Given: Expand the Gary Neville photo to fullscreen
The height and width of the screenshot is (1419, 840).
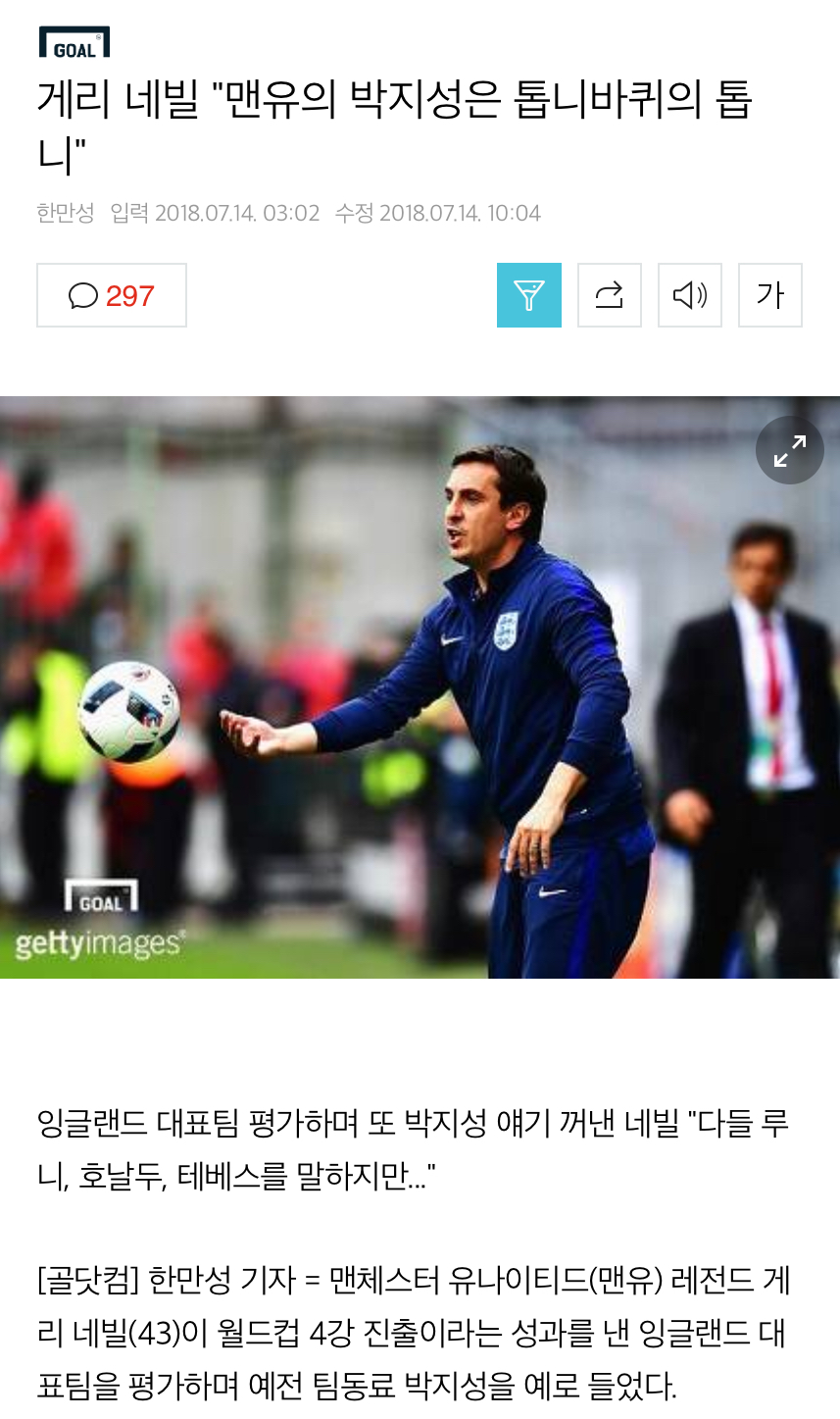Looking at the screenshot, I should (x=789, y=451).
